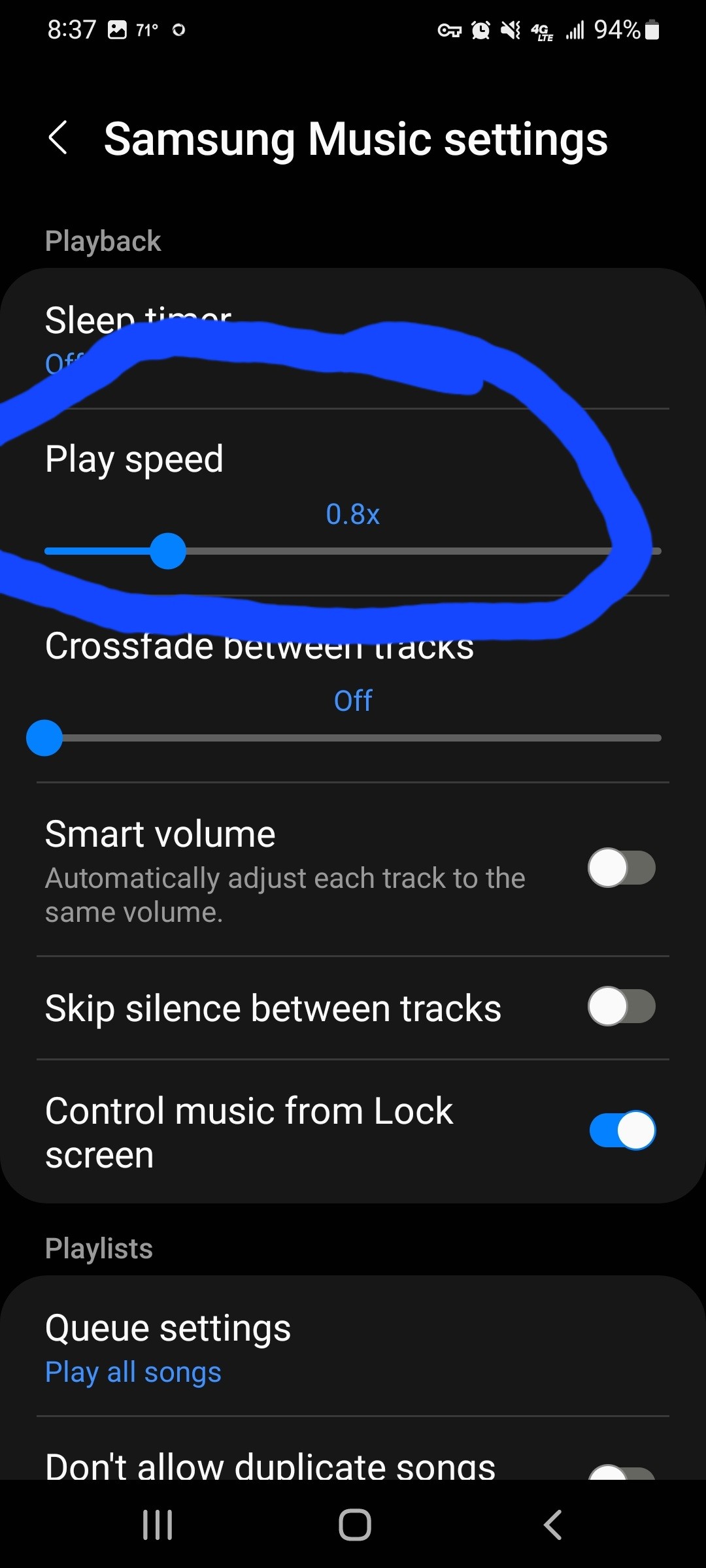Tap the system home button
Screen dimensions: 706x1568
click(355, 1526)
